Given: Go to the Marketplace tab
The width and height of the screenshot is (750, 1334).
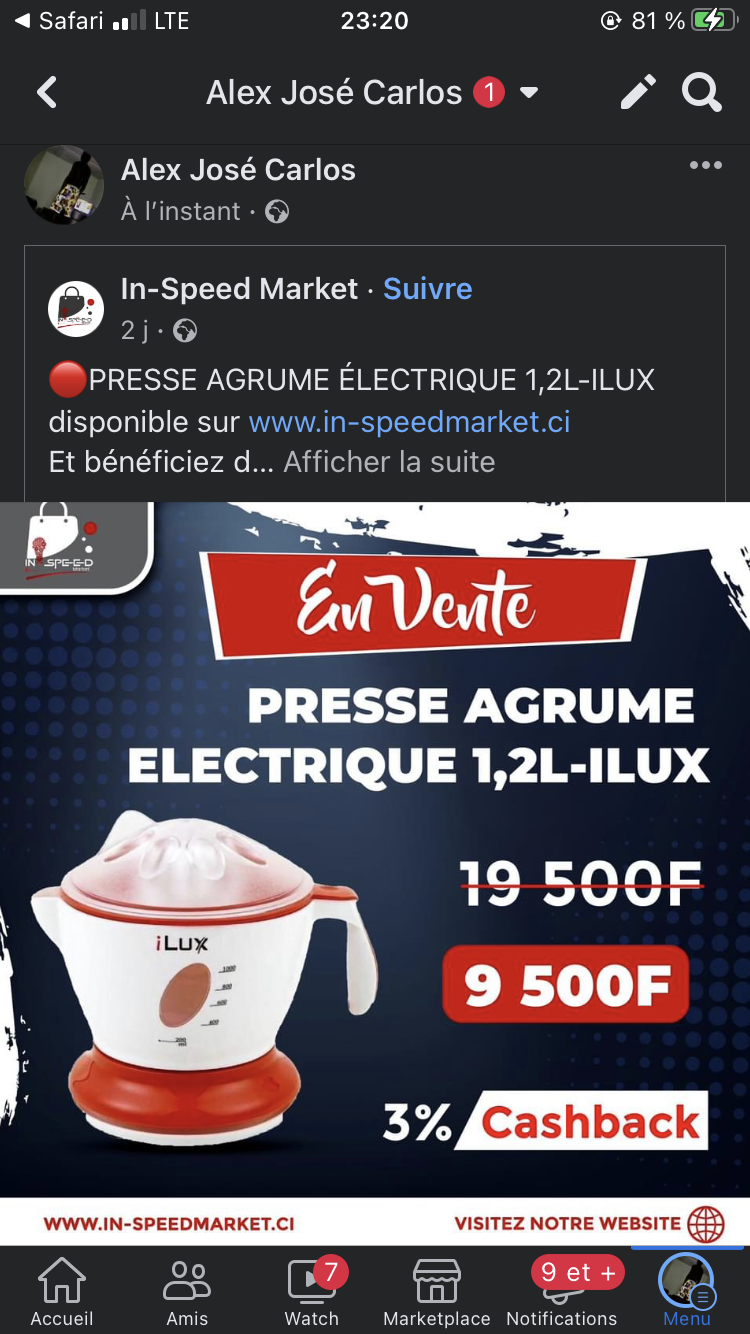Looking at the screenshot, I should 437,1290.
